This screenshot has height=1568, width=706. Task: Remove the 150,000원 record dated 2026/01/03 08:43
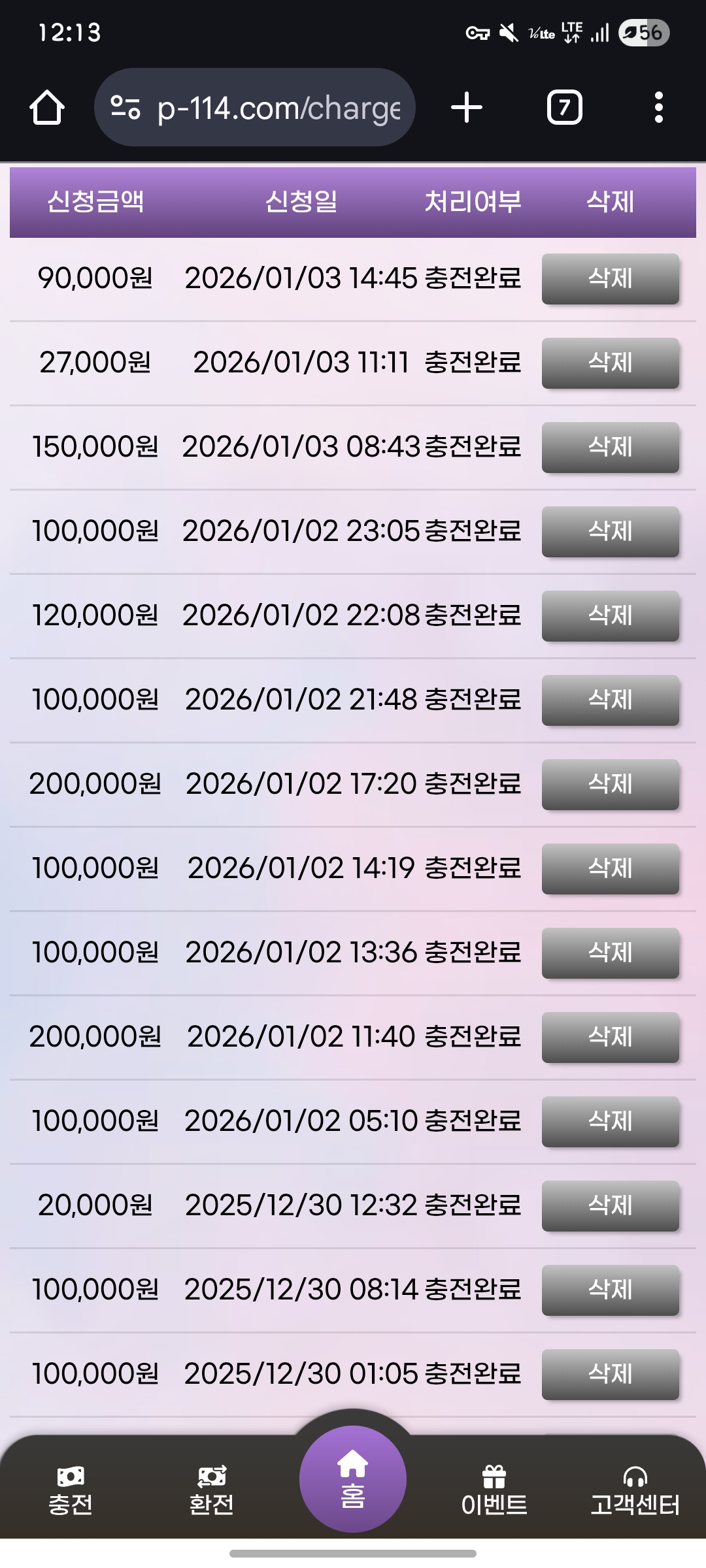tap(609, 448)
